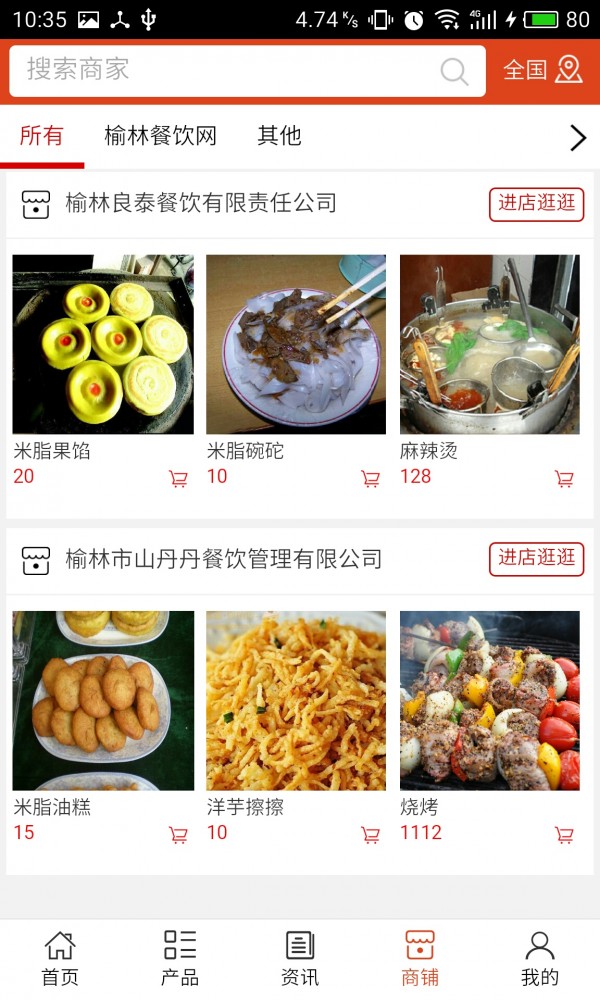
Task: Open the 全国 location selector
Action: [x=542, y=70]
